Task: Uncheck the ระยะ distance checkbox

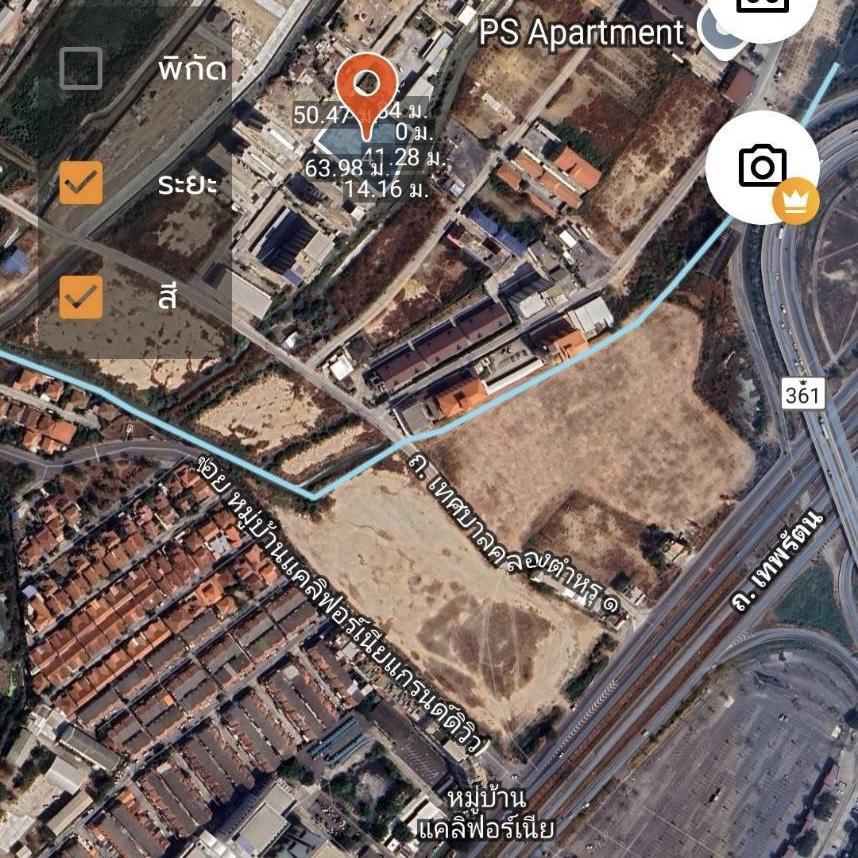Action: point(81,183)
